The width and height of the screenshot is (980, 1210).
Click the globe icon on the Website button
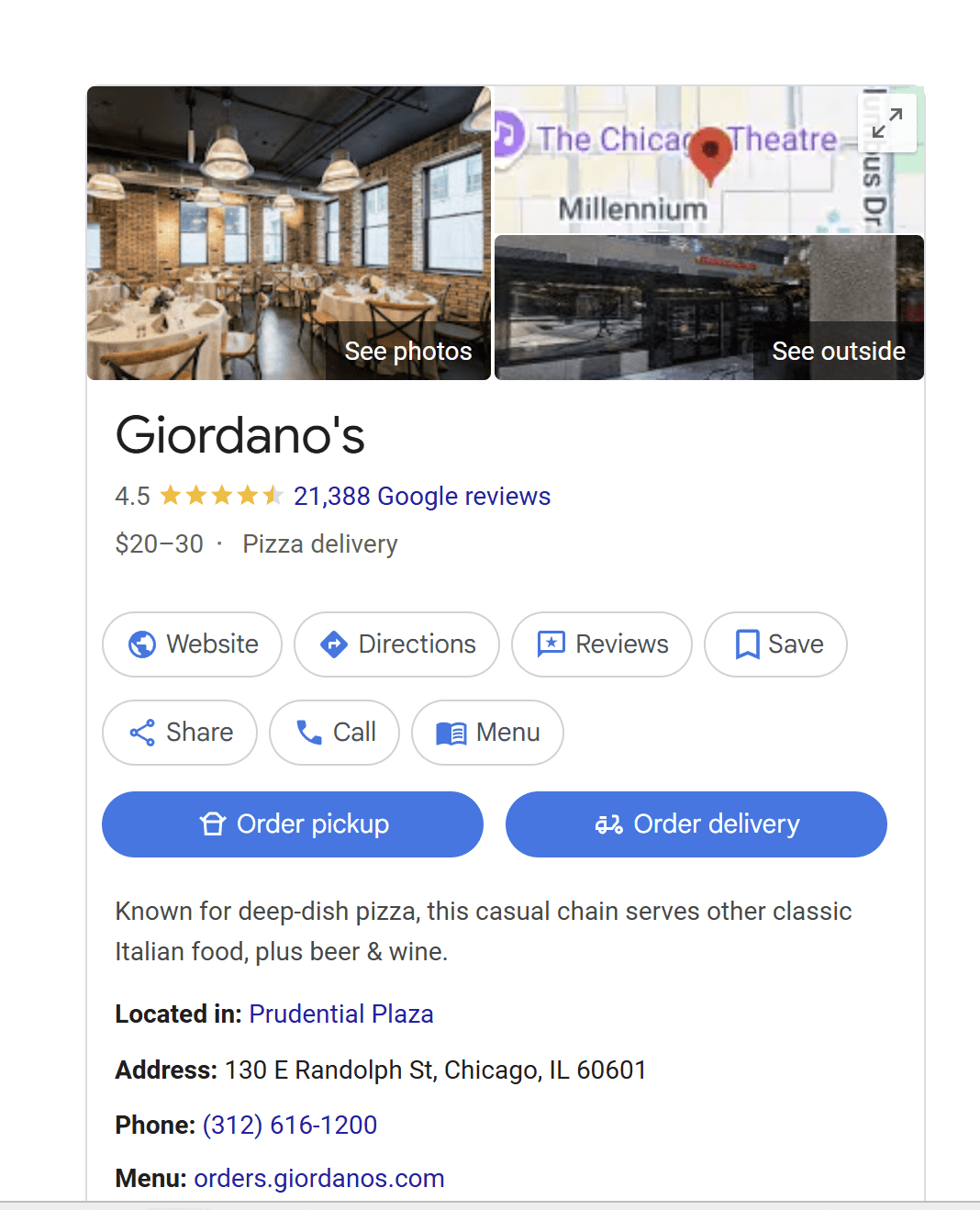pyautogui.click(x=141, y=644)
